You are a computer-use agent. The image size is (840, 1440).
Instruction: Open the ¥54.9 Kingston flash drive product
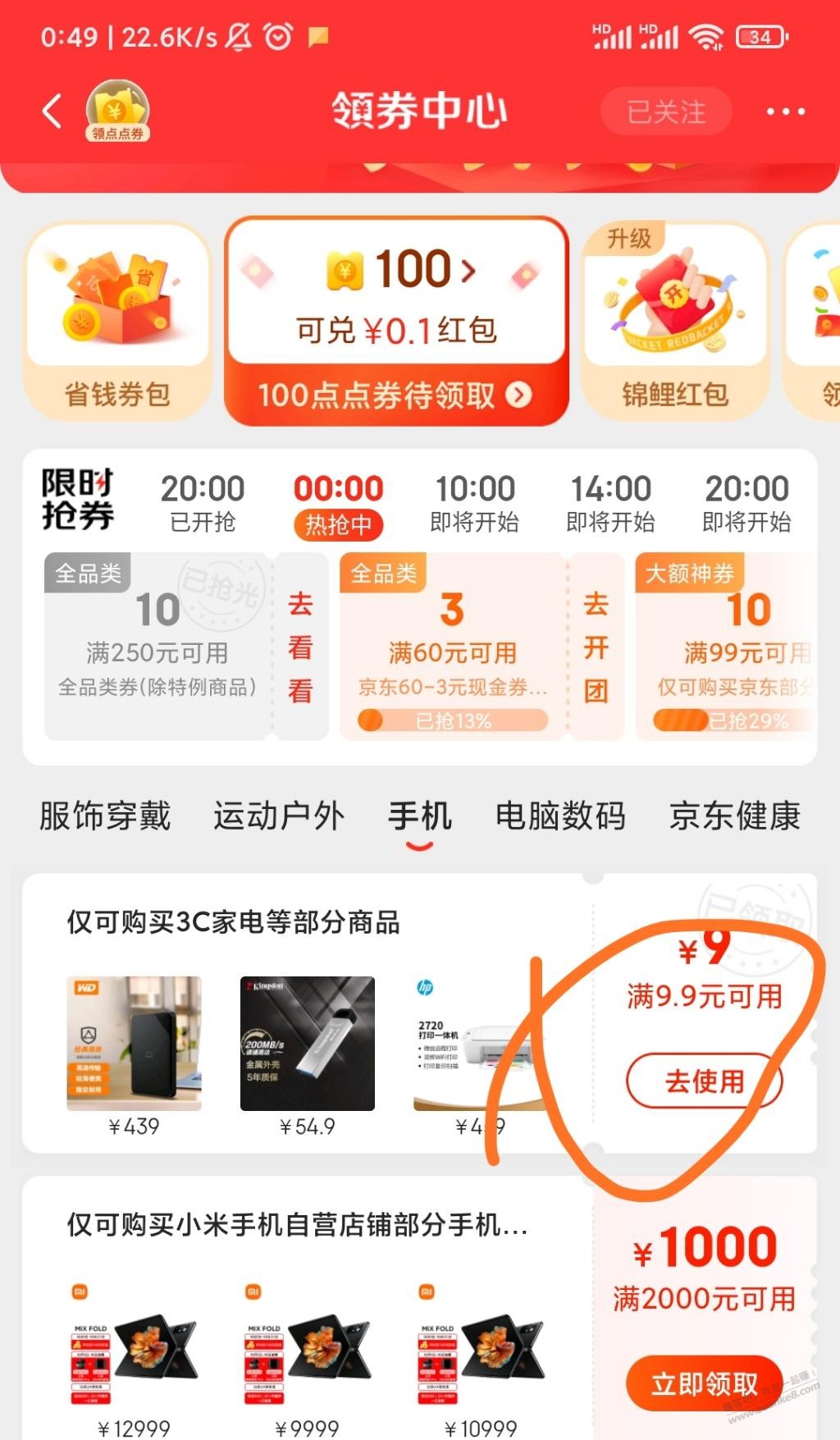(x=308, y=1044)
